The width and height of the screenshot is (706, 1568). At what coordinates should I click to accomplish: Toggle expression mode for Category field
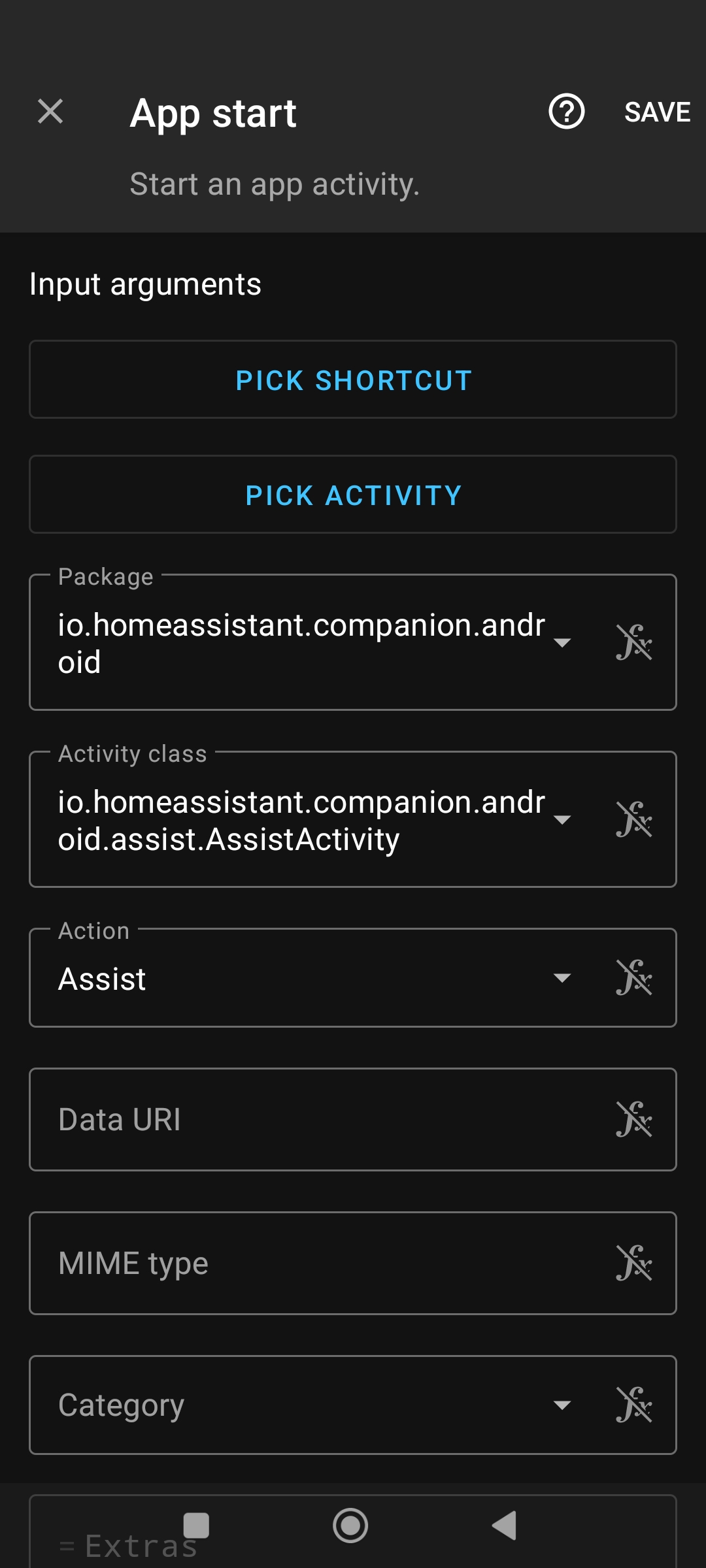[x=633, y=1405]
